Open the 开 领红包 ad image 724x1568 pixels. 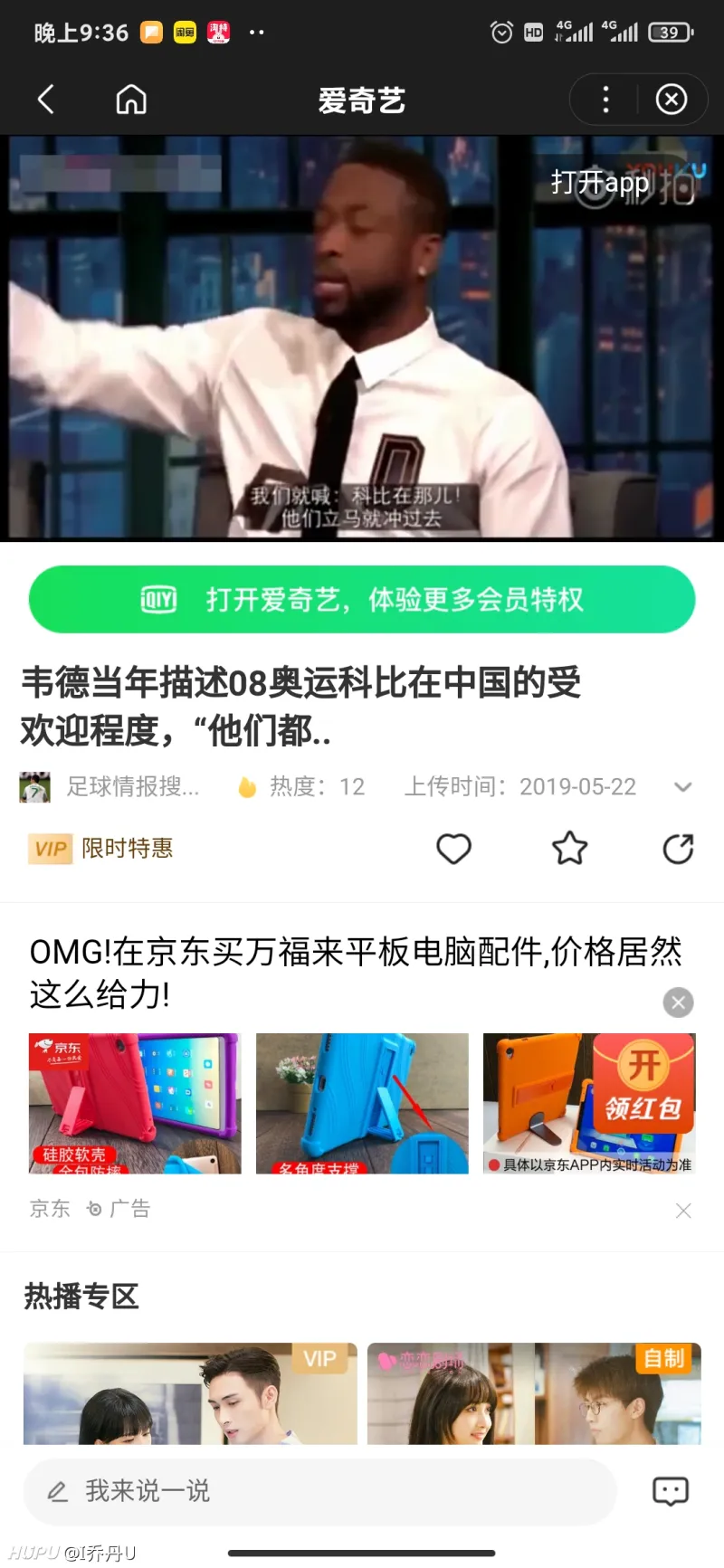click(589, 1103)
